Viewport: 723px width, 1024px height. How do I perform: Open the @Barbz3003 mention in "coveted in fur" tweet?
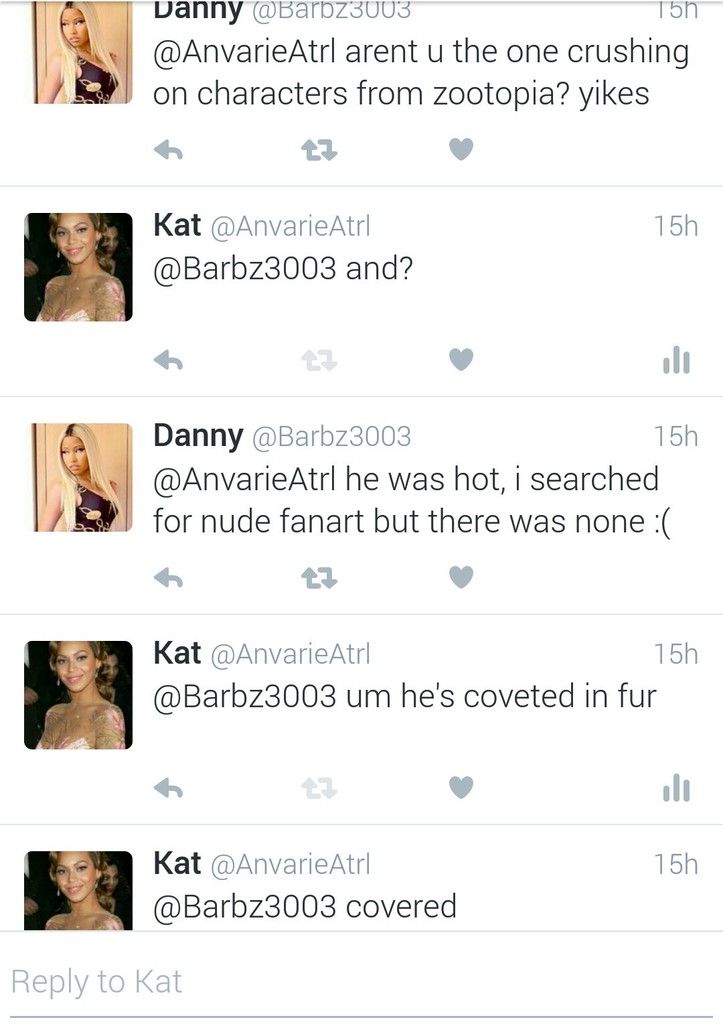click(x=243, y=696)
